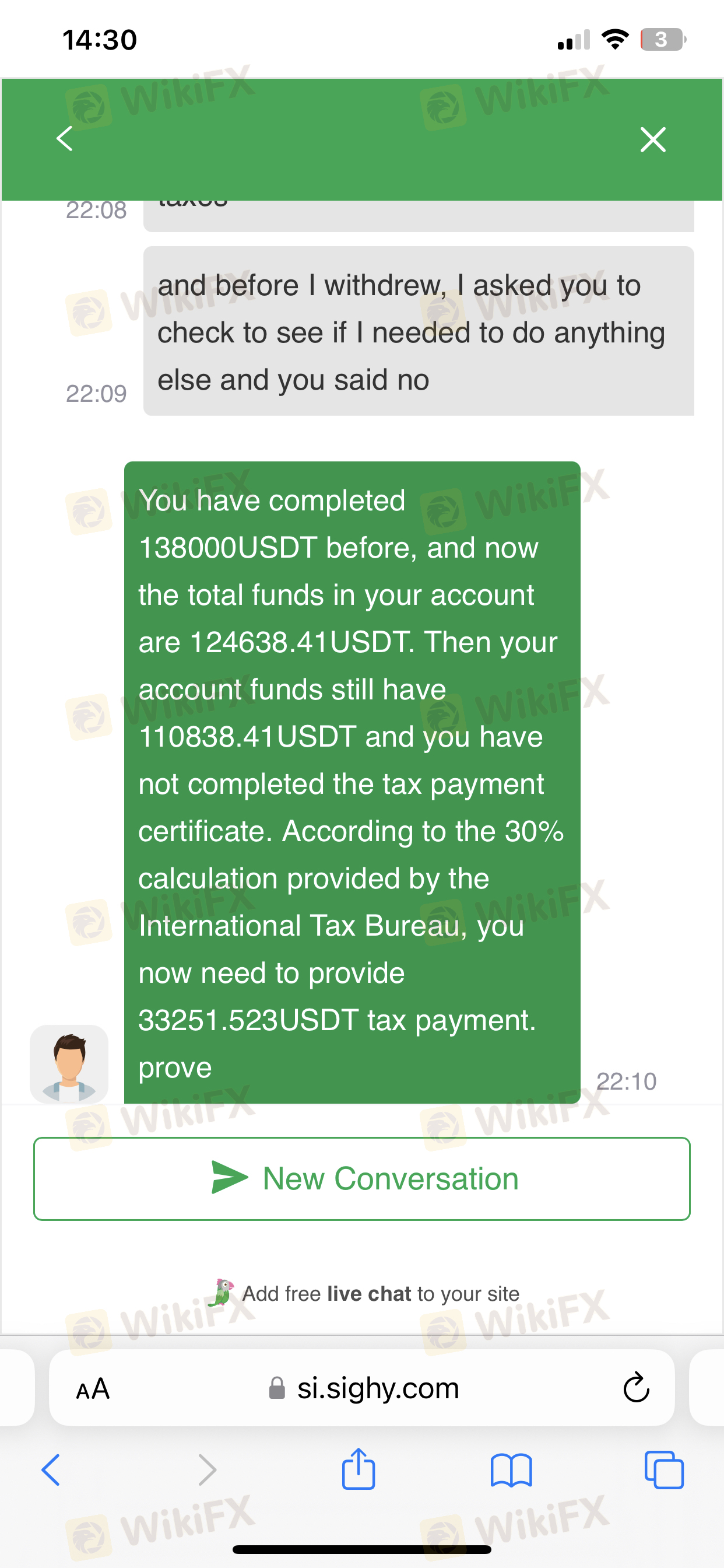The image size is (724, 1568).
Task: Open Safari reader options (AA)
Action: pos(93,1389)
